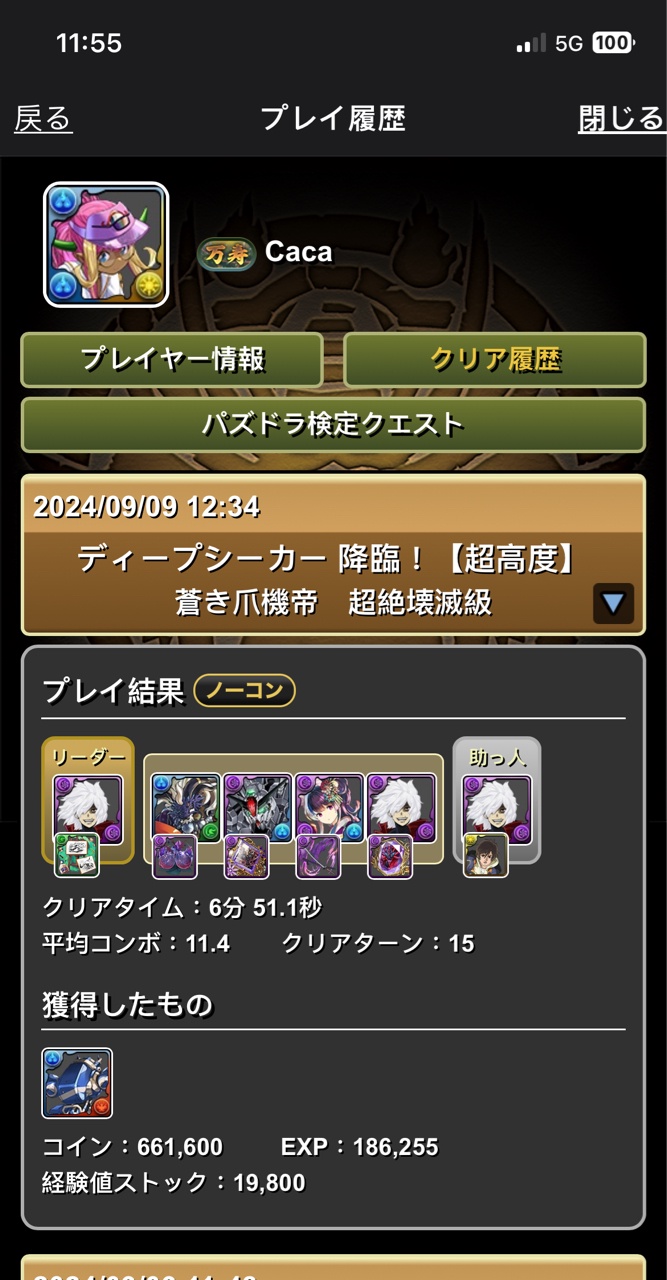Tap the leader monster icon
Screen dimensions: 667x1280
(x=88, y=808)
